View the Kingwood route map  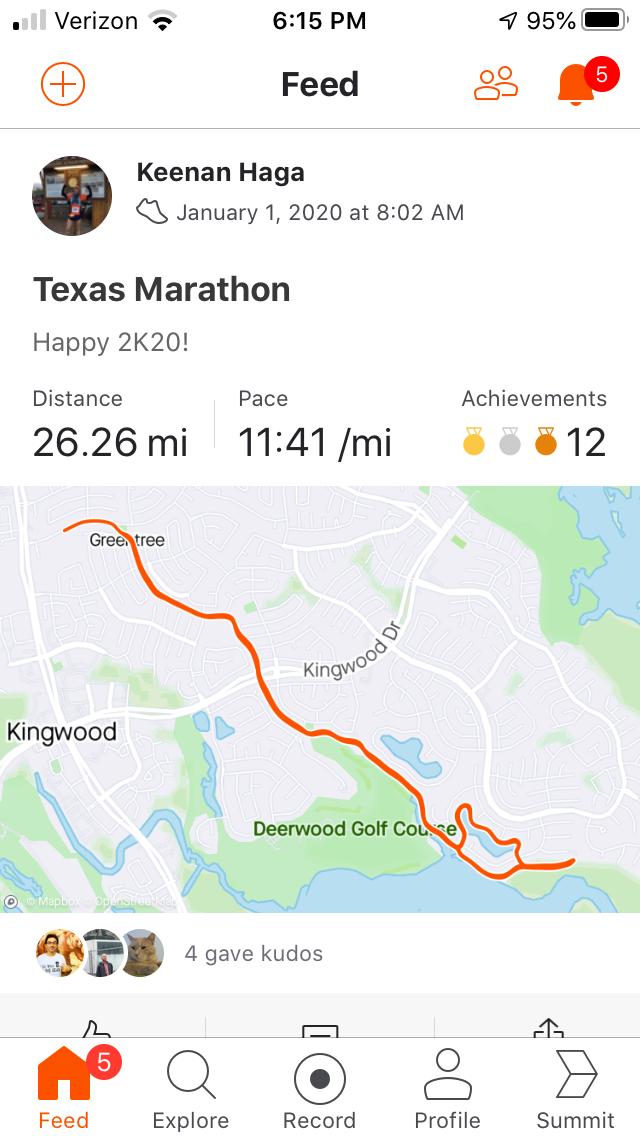pyautogui.click(x=320, y=698)
